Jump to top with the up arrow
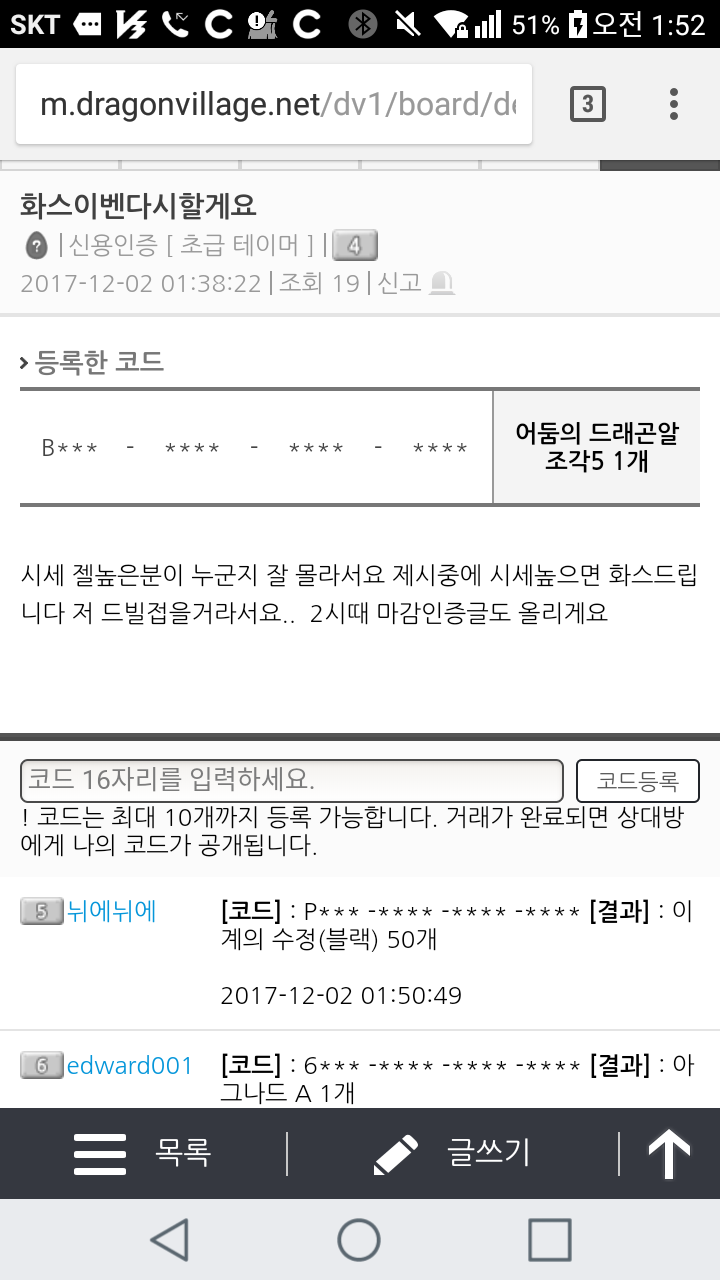 (669, 1153)
